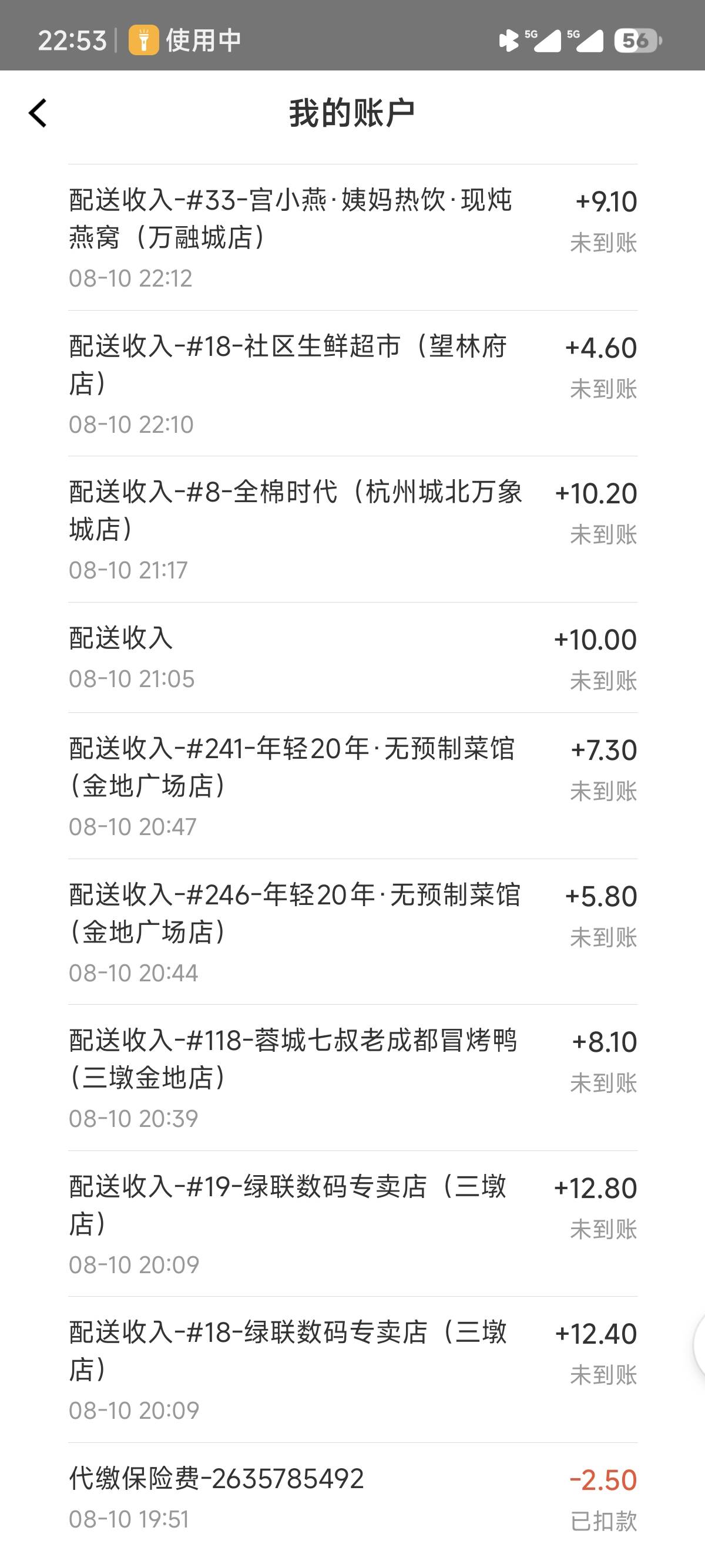View the 代缴保险费 deduction record
This screenshot has width=705, height=1568.
pos(352,1498)
